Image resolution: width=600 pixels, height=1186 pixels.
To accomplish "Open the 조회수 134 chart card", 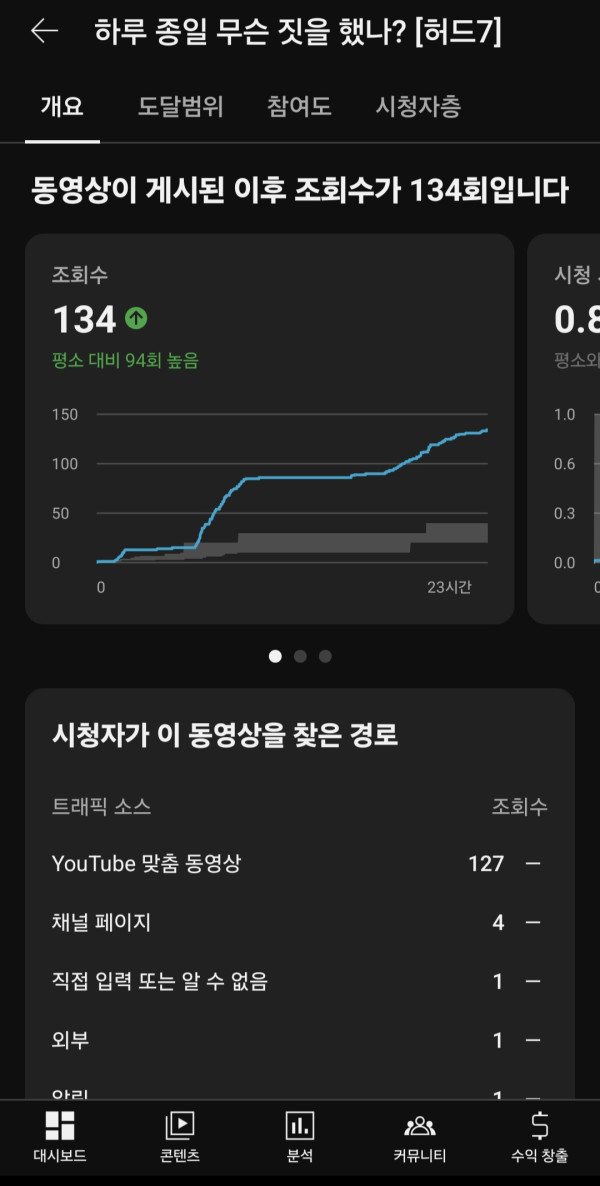I will click(x=269, y=428).
